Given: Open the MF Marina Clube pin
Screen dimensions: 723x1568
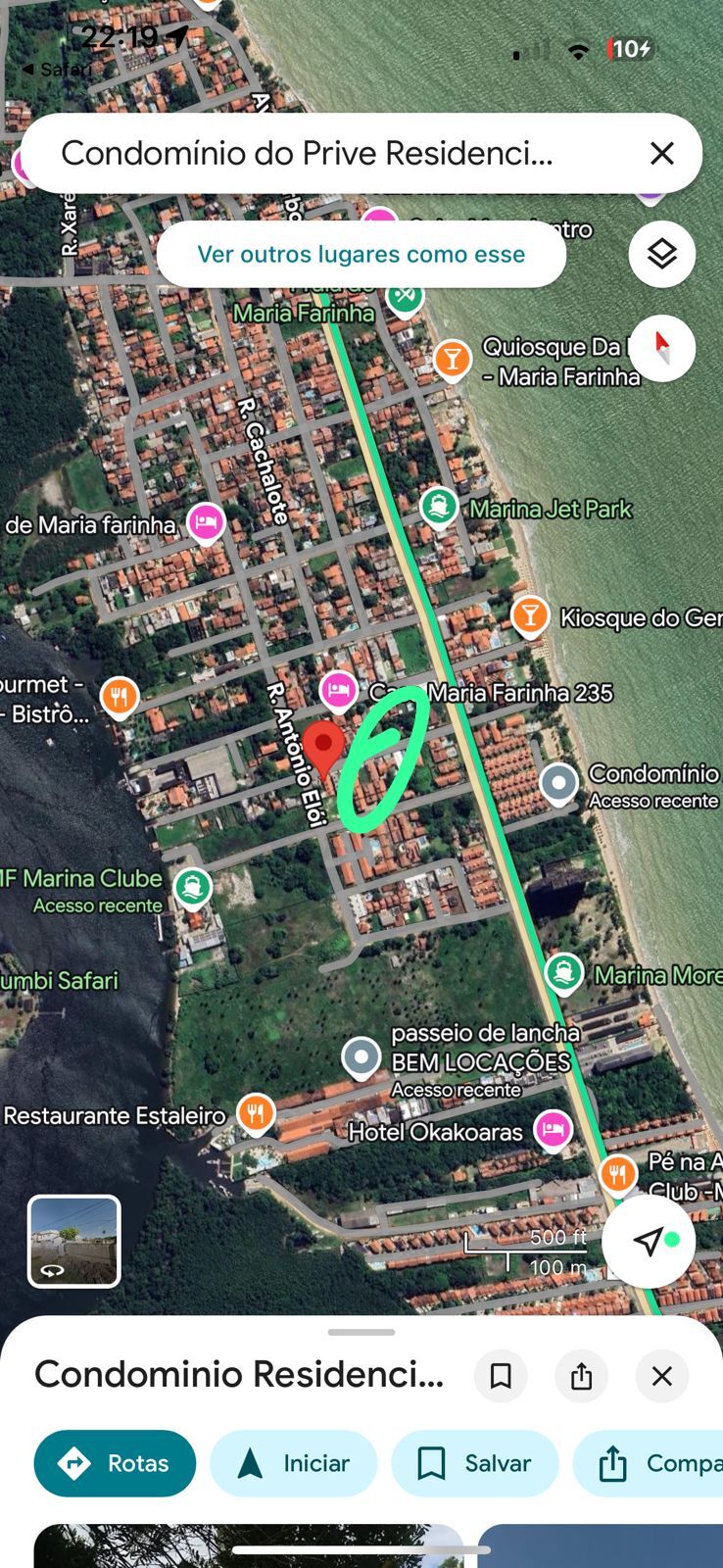Looking at the screenshot, I should [x=192, y=885].
